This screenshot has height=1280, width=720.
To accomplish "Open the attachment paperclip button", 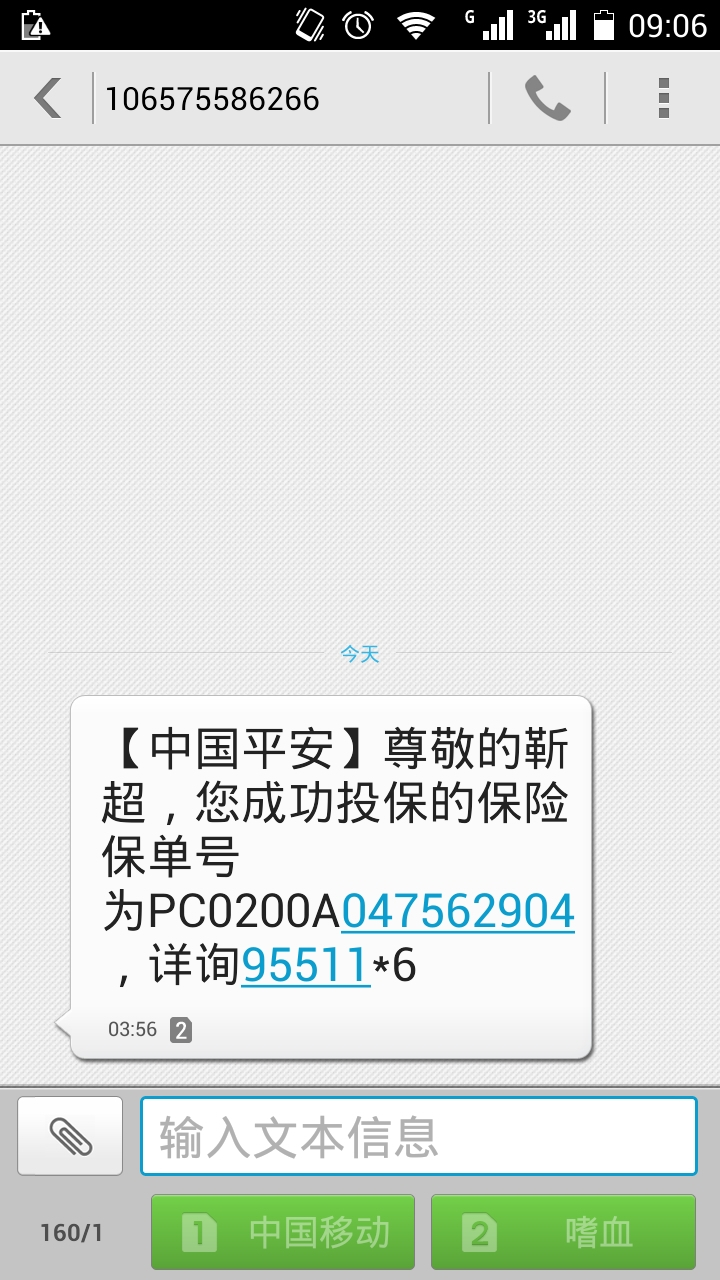I will [70, 1136].
